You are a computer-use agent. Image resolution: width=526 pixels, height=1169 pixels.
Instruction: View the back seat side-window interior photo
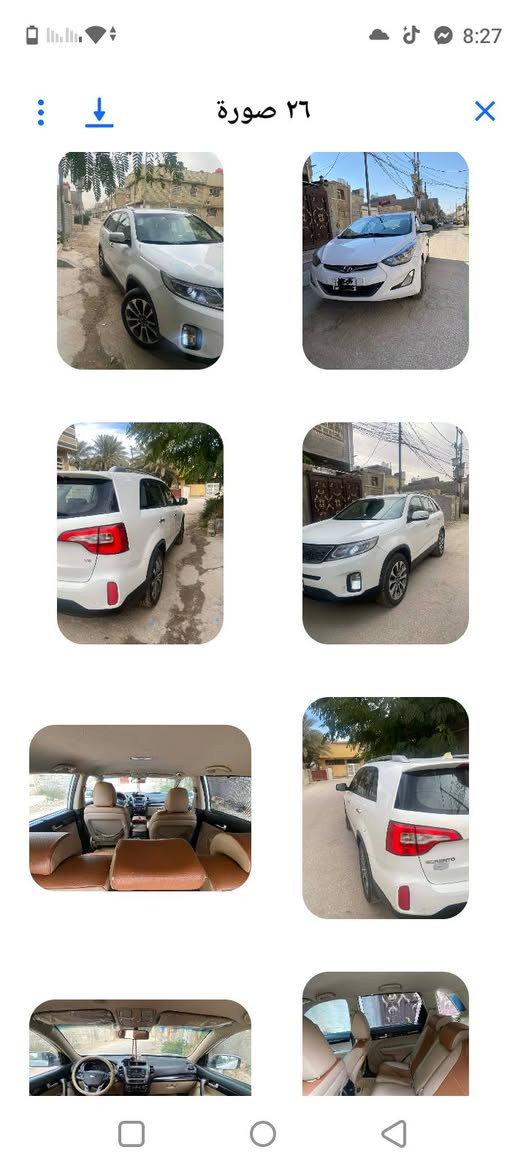(385, 1033)
